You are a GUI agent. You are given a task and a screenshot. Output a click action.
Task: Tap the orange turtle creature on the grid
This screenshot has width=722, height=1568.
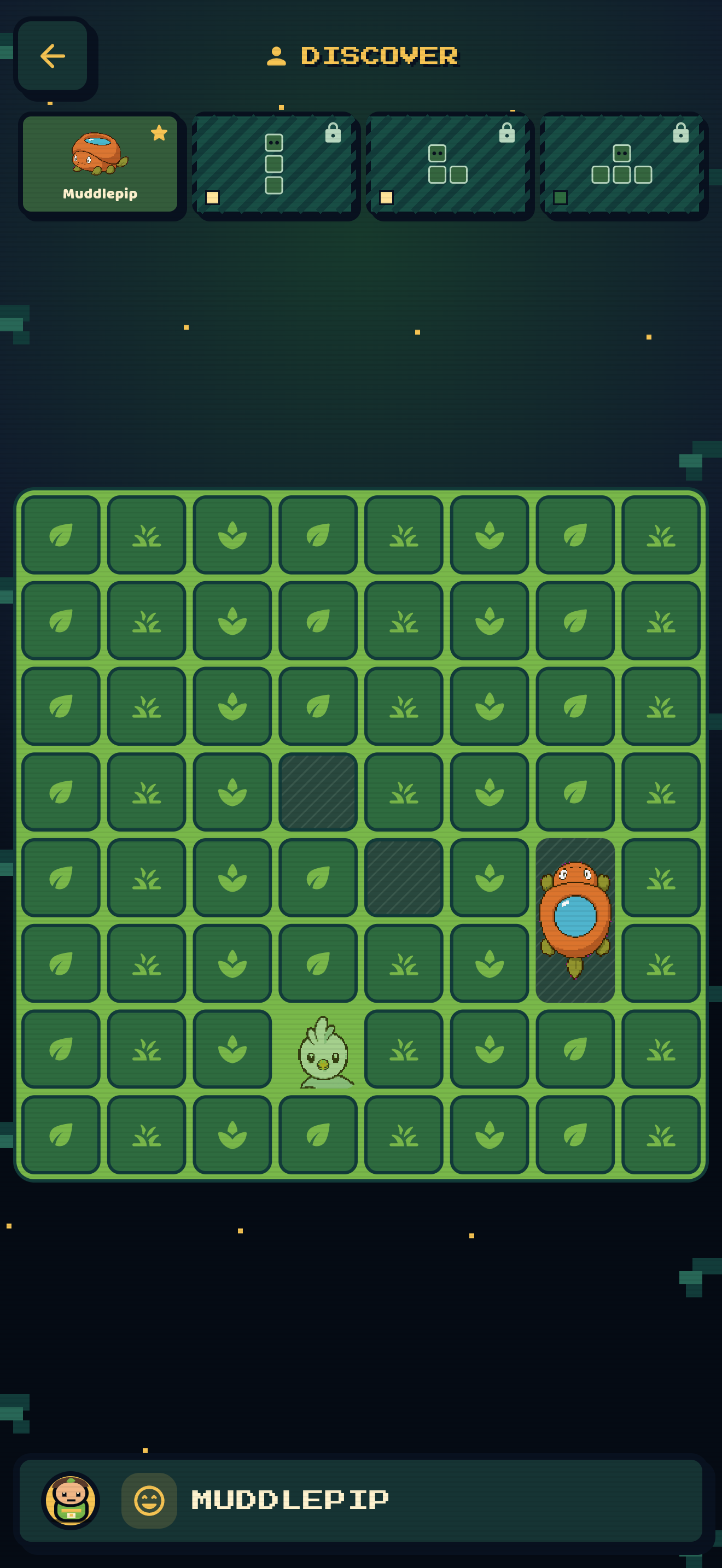tap(575, 919)
